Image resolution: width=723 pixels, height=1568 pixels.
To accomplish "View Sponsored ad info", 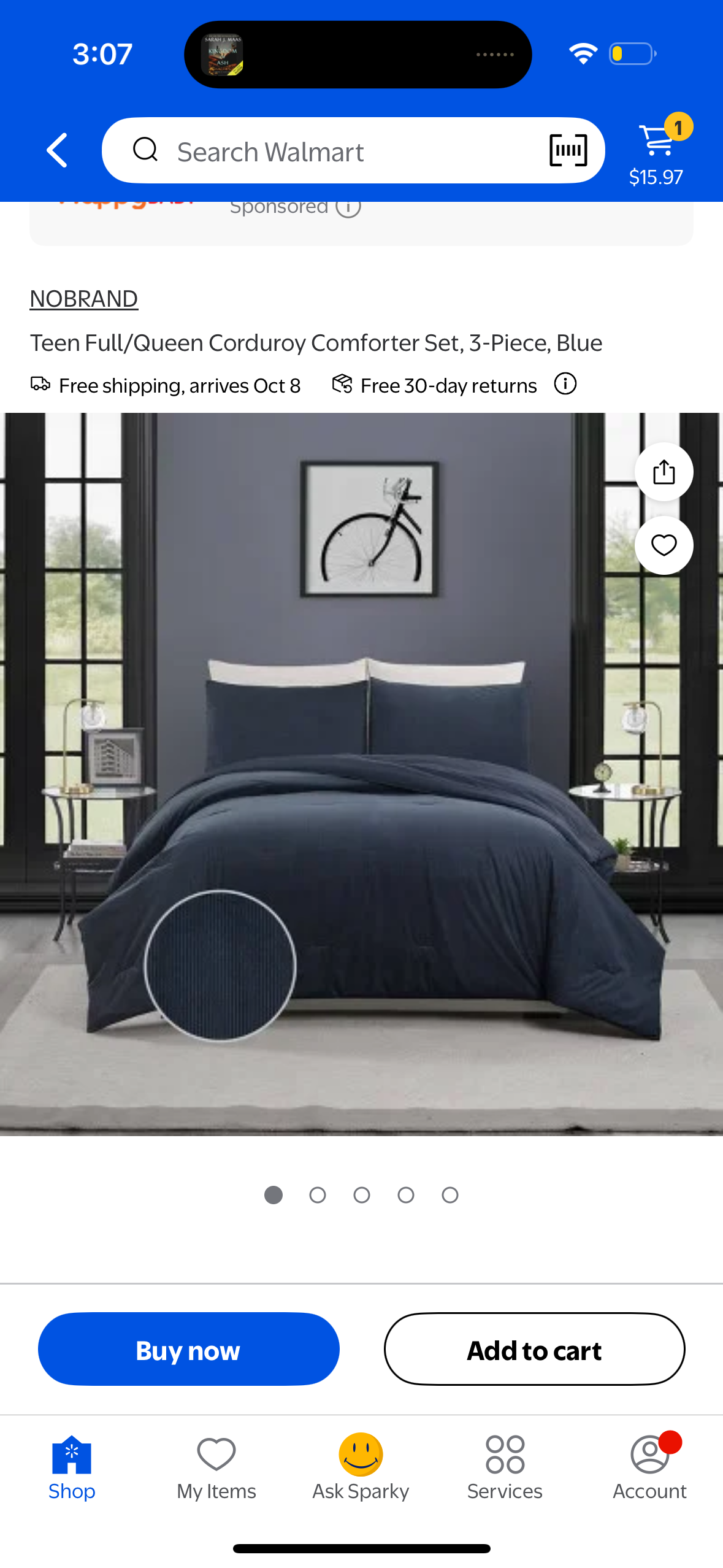I will click(348, 207).
